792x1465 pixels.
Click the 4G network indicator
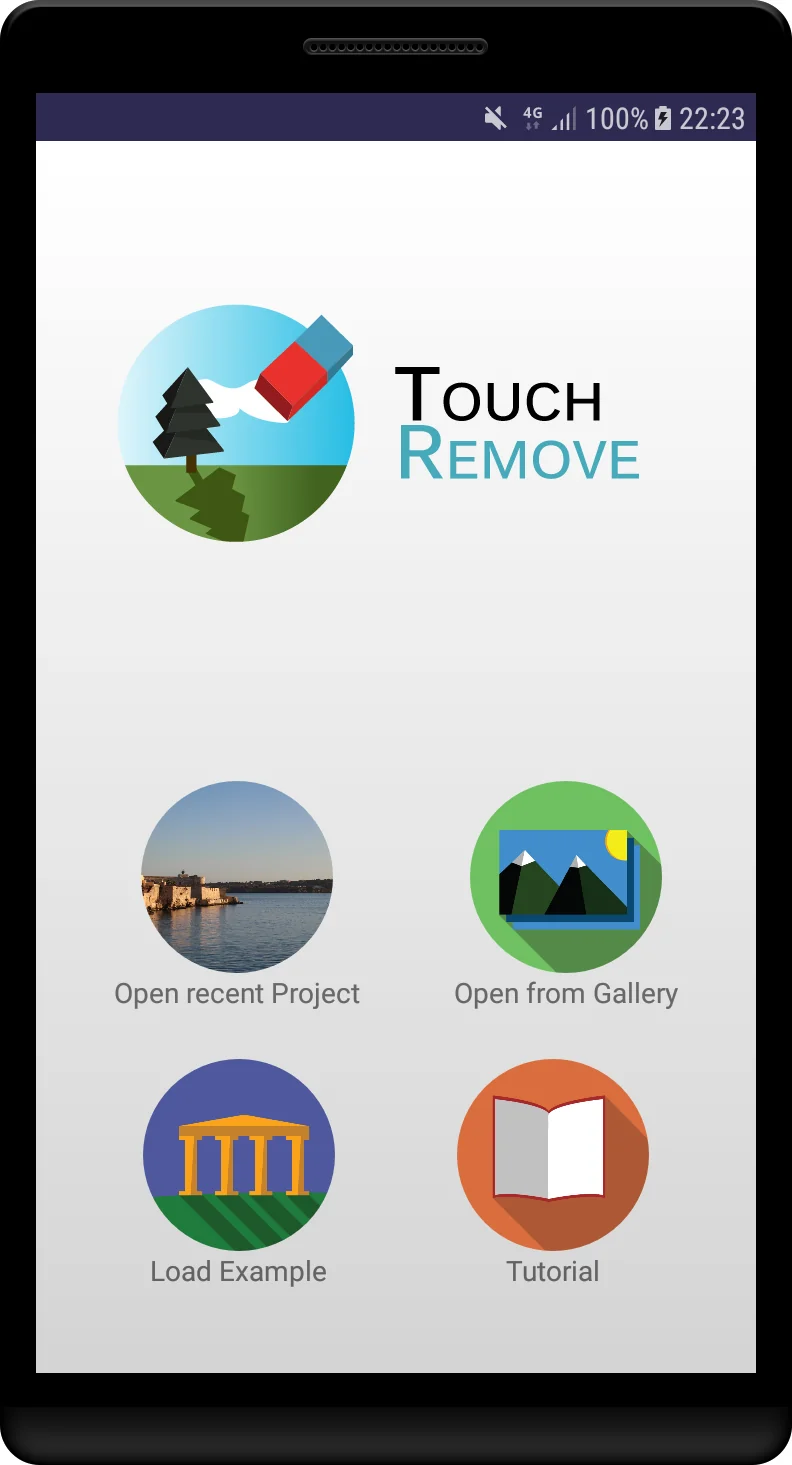click(532, 118)
